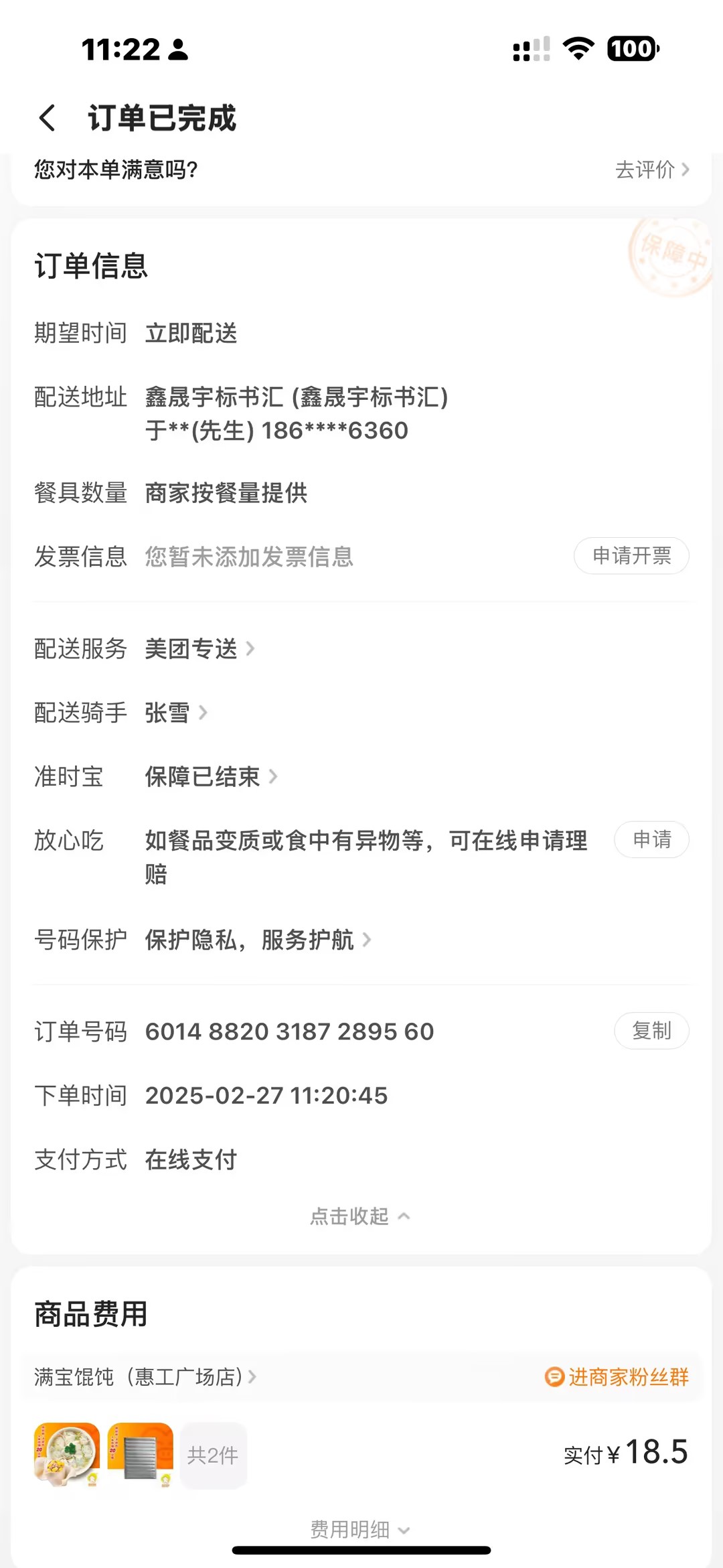This screenshot has height=1568, width=723.
Task: Open the wonton dish product thumbnail
Action: coord(67,1455)
